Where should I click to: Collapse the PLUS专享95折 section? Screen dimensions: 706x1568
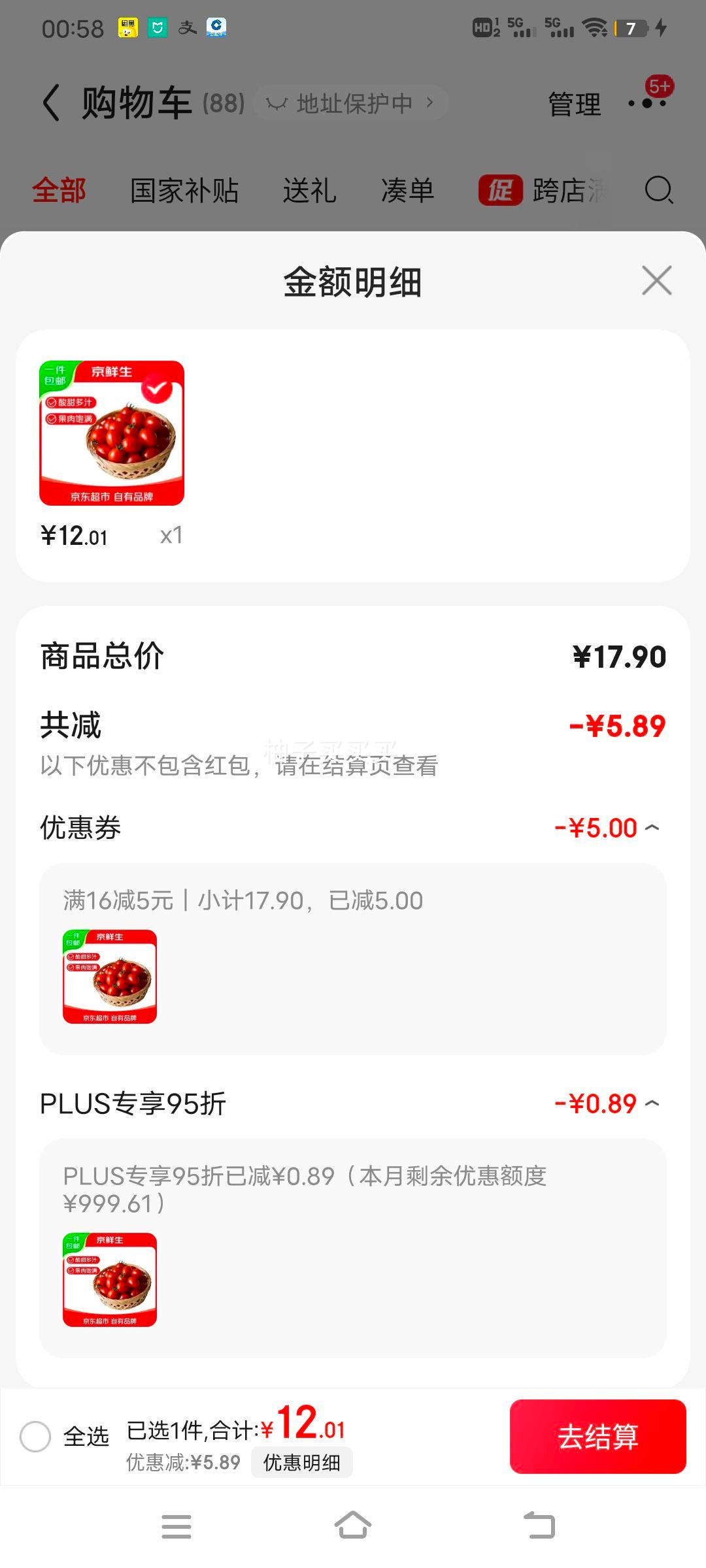[x=652, y=1103]
